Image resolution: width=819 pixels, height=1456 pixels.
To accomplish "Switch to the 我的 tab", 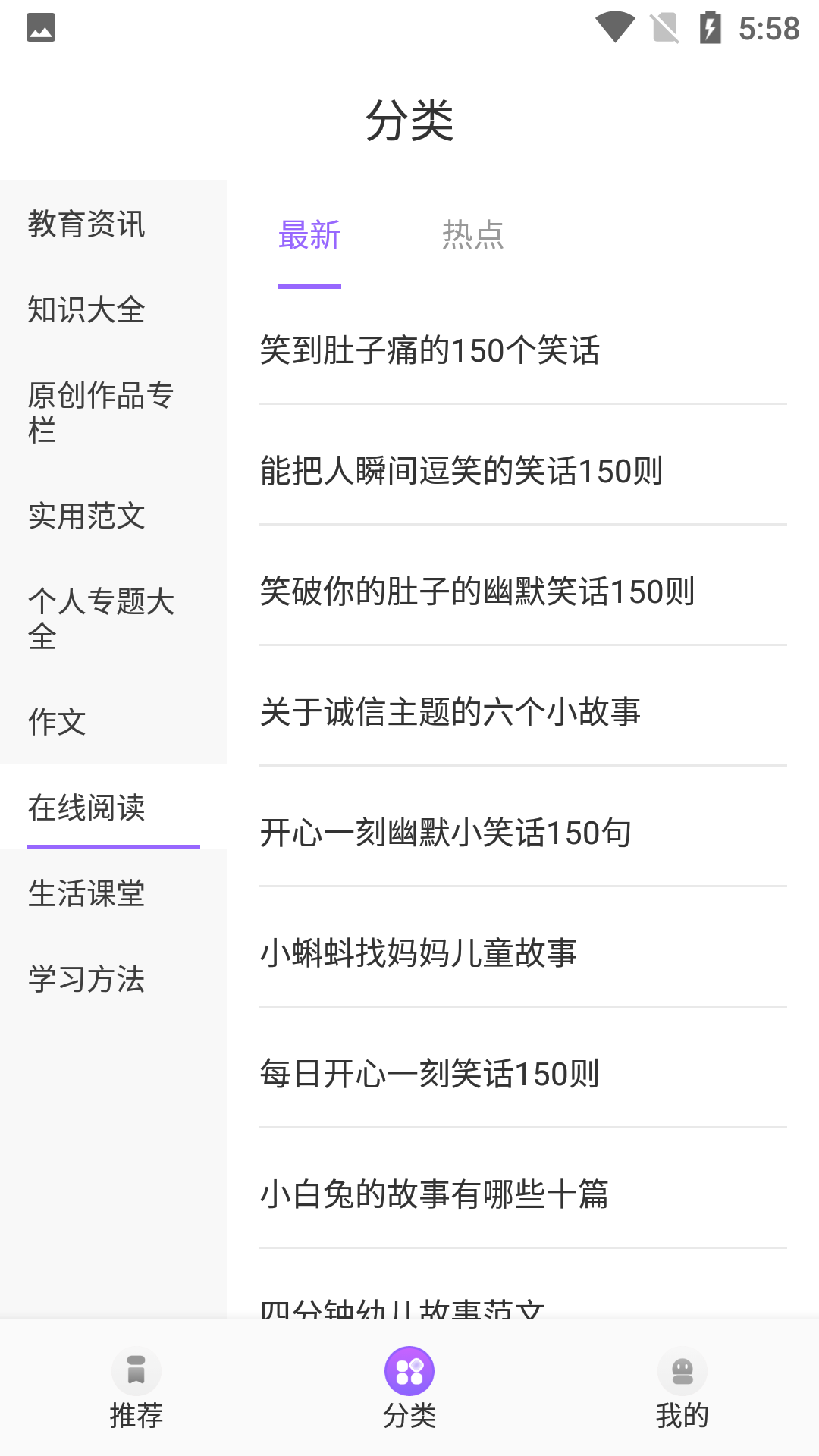I will (682, 1386).
